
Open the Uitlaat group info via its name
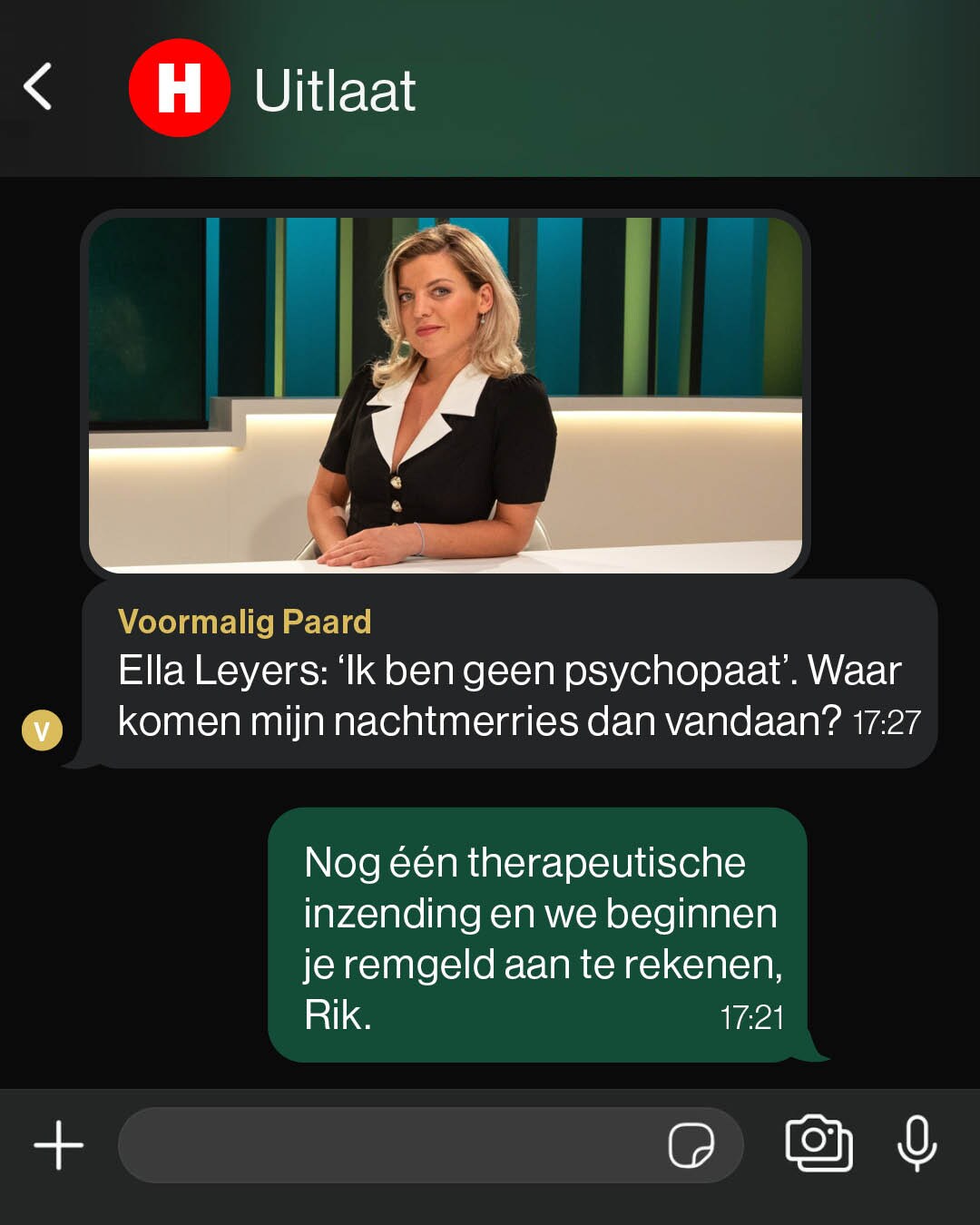point(336,91)
